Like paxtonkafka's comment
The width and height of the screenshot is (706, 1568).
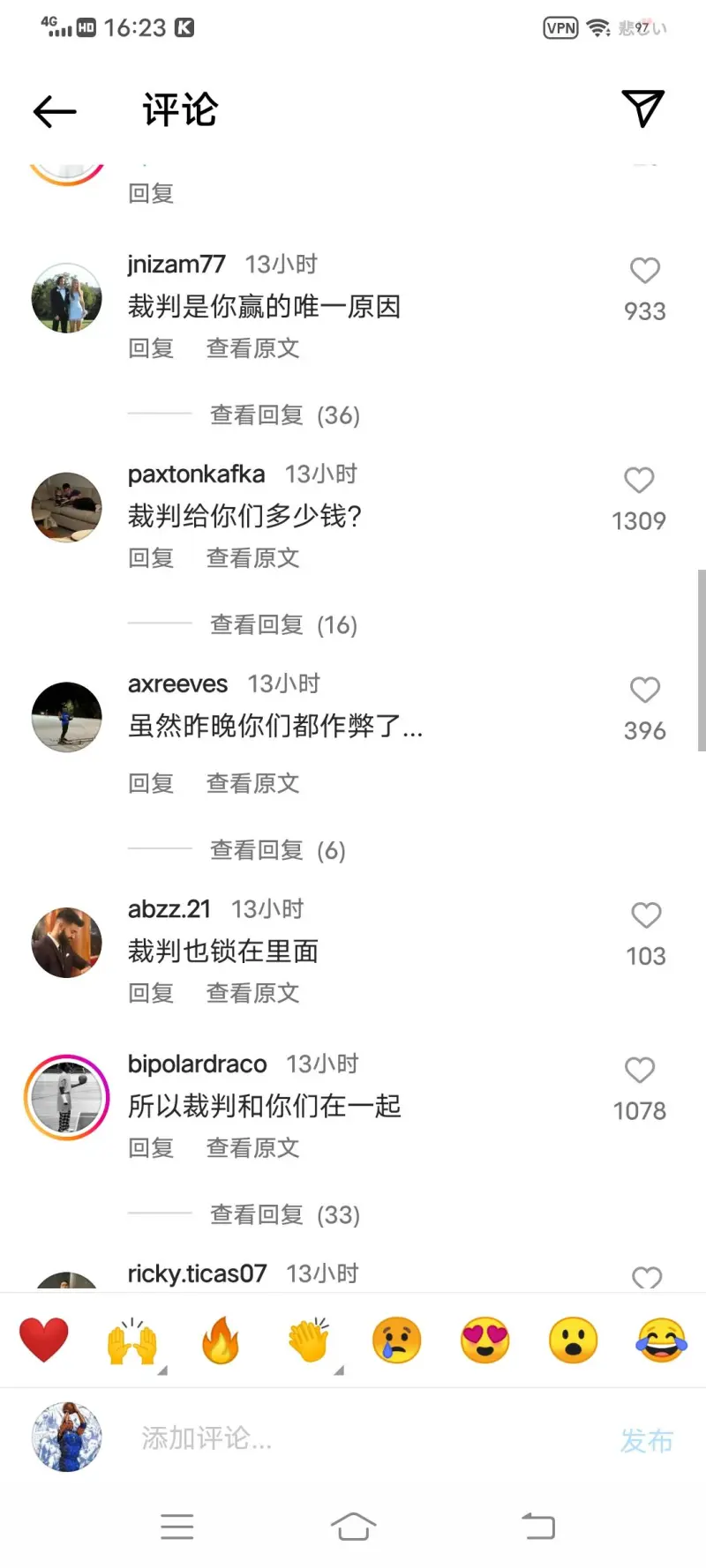coord(639,481)
